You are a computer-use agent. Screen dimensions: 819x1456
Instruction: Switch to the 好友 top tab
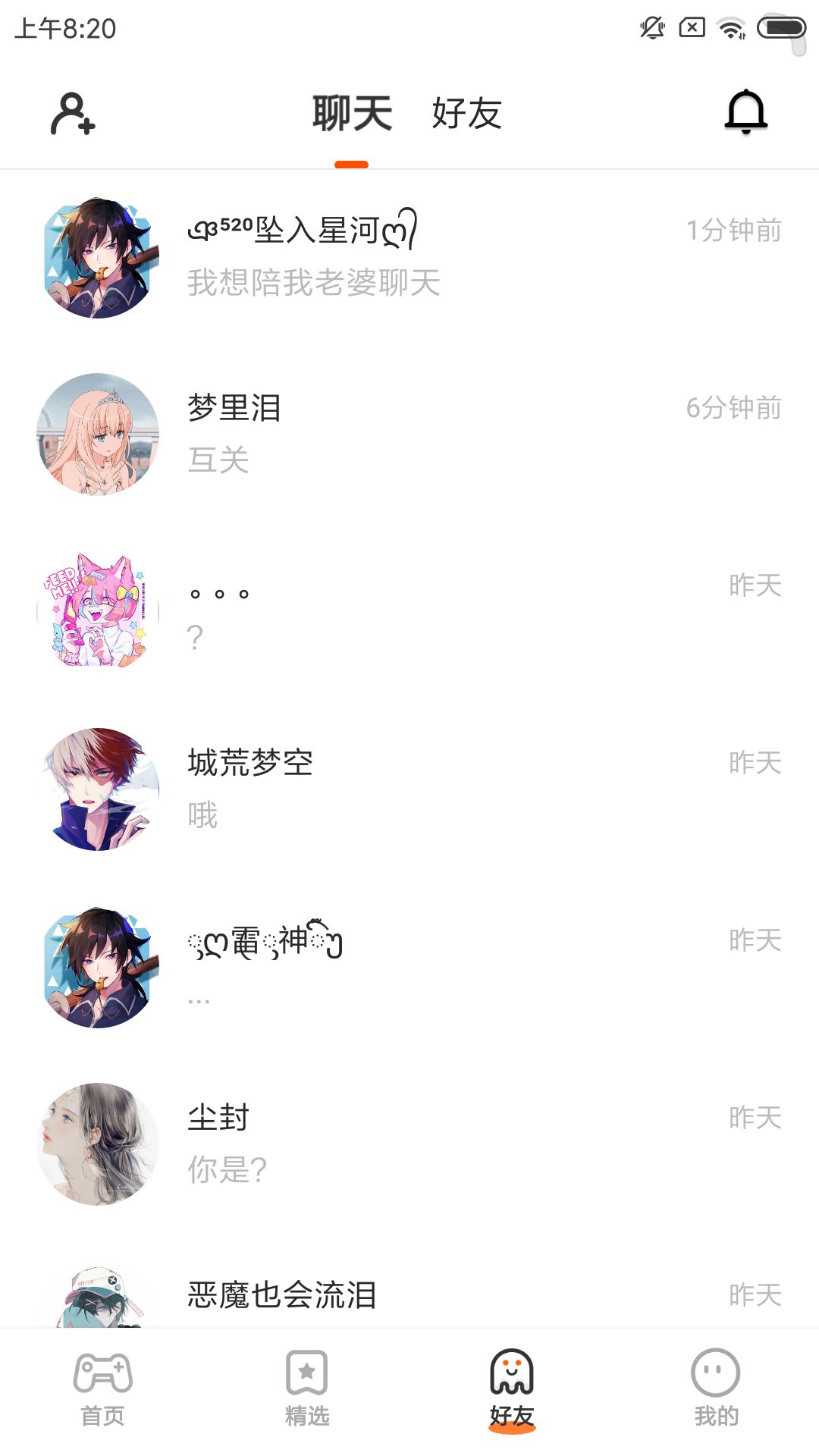pyautogui.click(x=466, y=114)
